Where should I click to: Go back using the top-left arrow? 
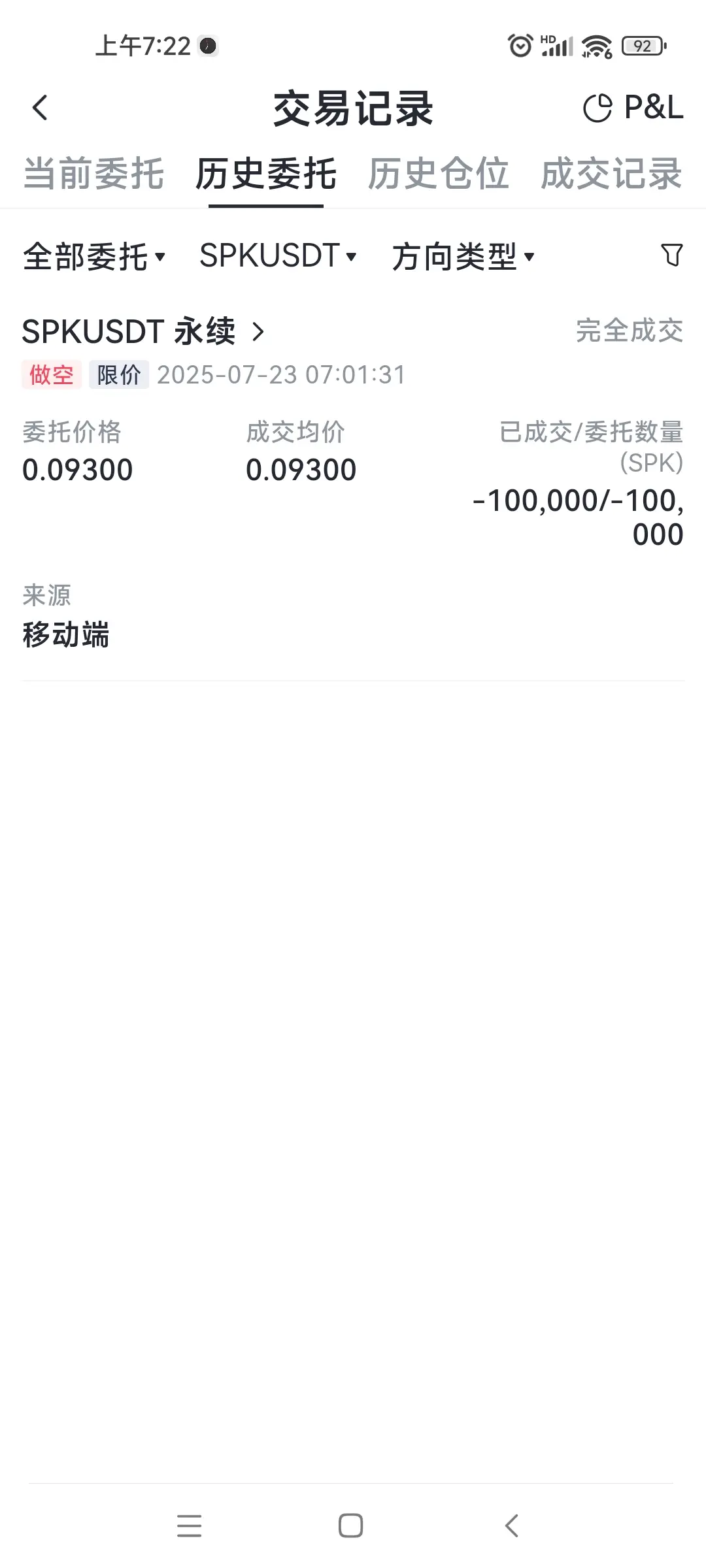point(40,108)
